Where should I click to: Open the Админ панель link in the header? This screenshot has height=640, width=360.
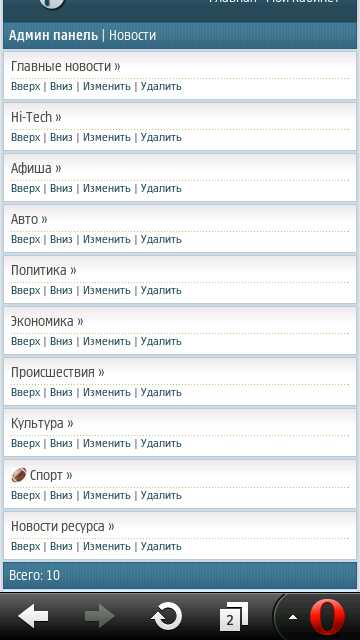point(53,35)
